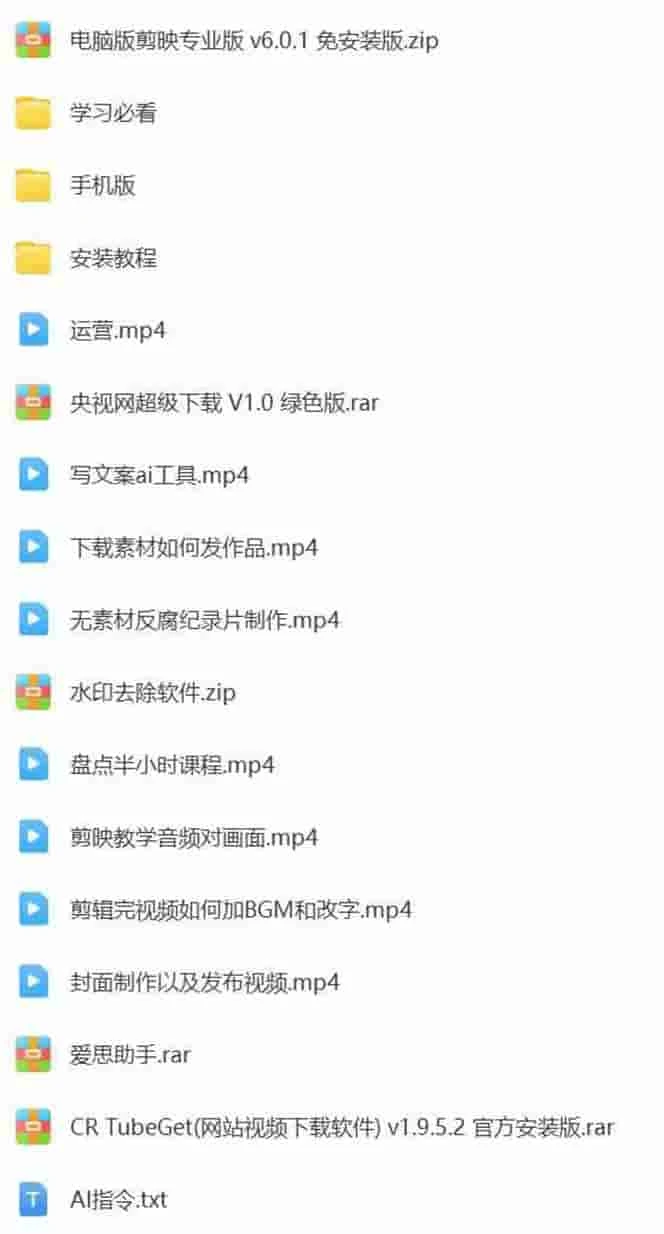
Task: Play 下载素材如何发作品.mp4
Action: tap(193, 548)
